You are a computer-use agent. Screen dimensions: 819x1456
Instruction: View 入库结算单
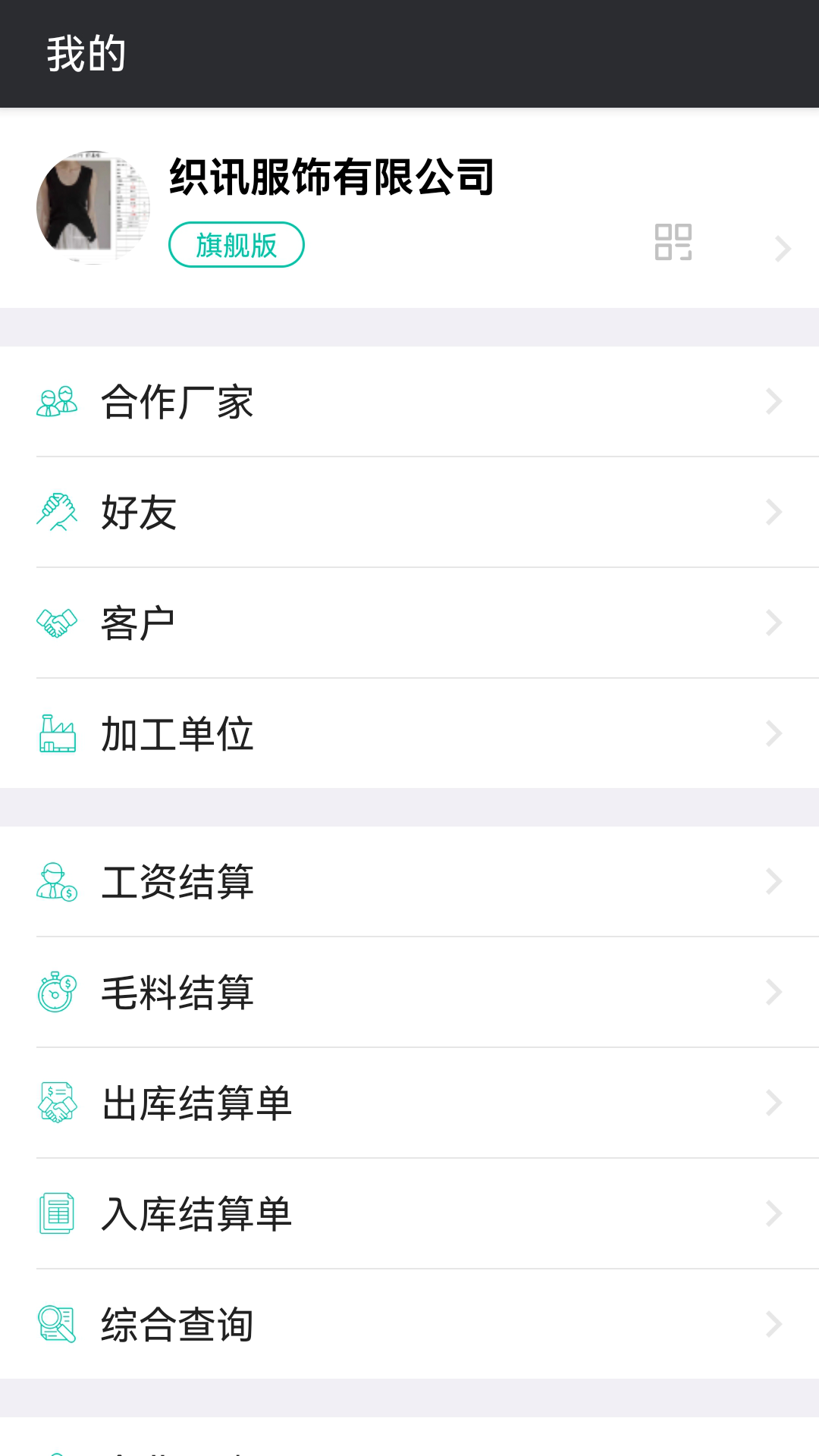click(x=409, y=1213)
